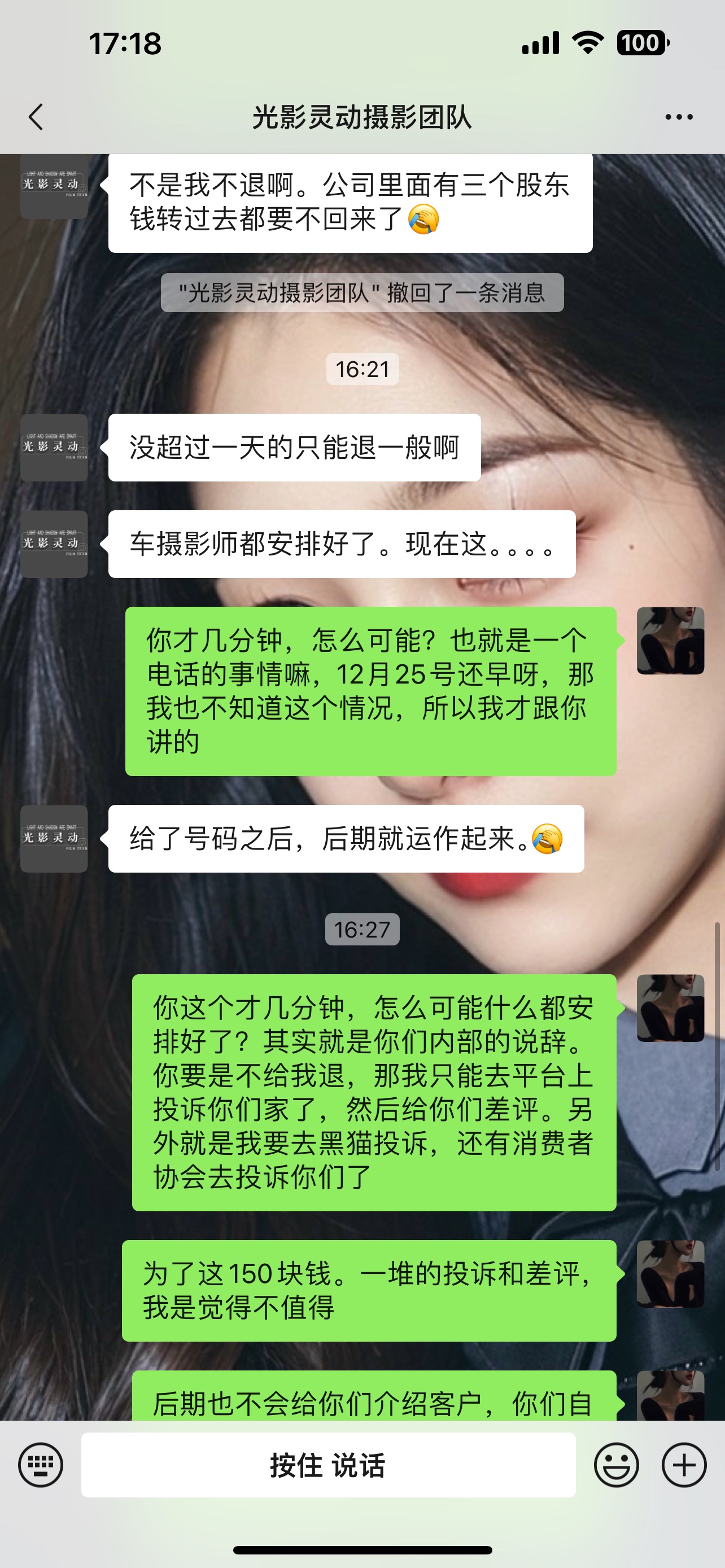Screen dimensions: 725x1568
Task: Open the 光影灵动 avatar next to 没超过一天的只能退一般啊
Action: click(x=54, y=448)
